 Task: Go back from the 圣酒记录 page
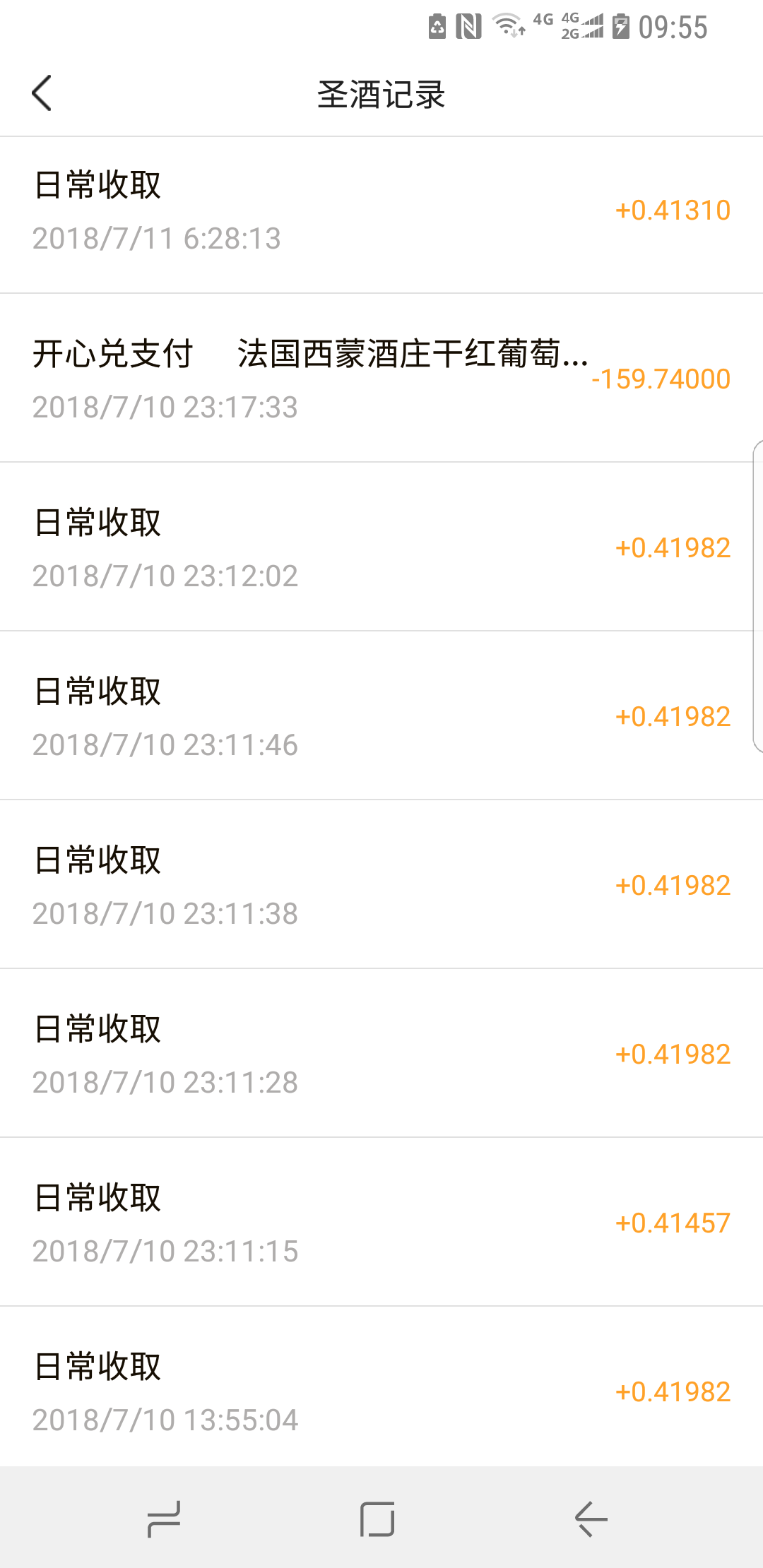(x=42, y=94)
